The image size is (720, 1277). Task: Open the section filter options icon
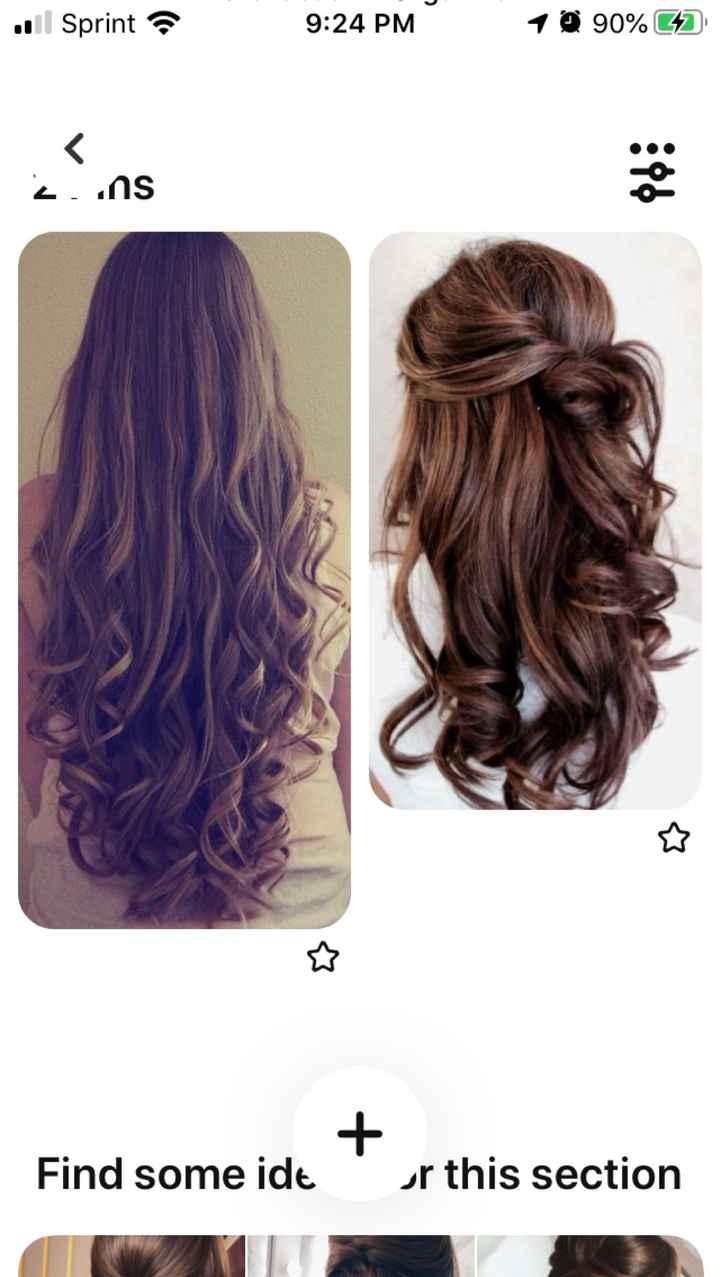click(654, 172)
